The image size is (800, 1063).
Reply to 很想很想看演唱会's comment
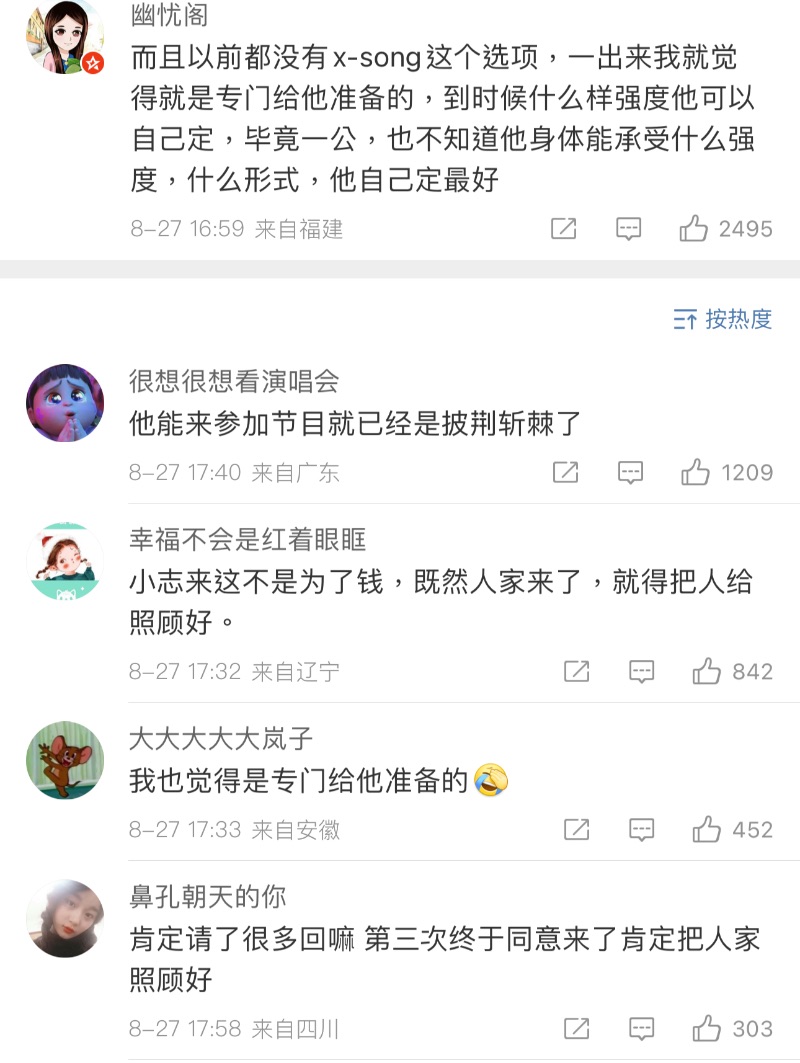630,472
